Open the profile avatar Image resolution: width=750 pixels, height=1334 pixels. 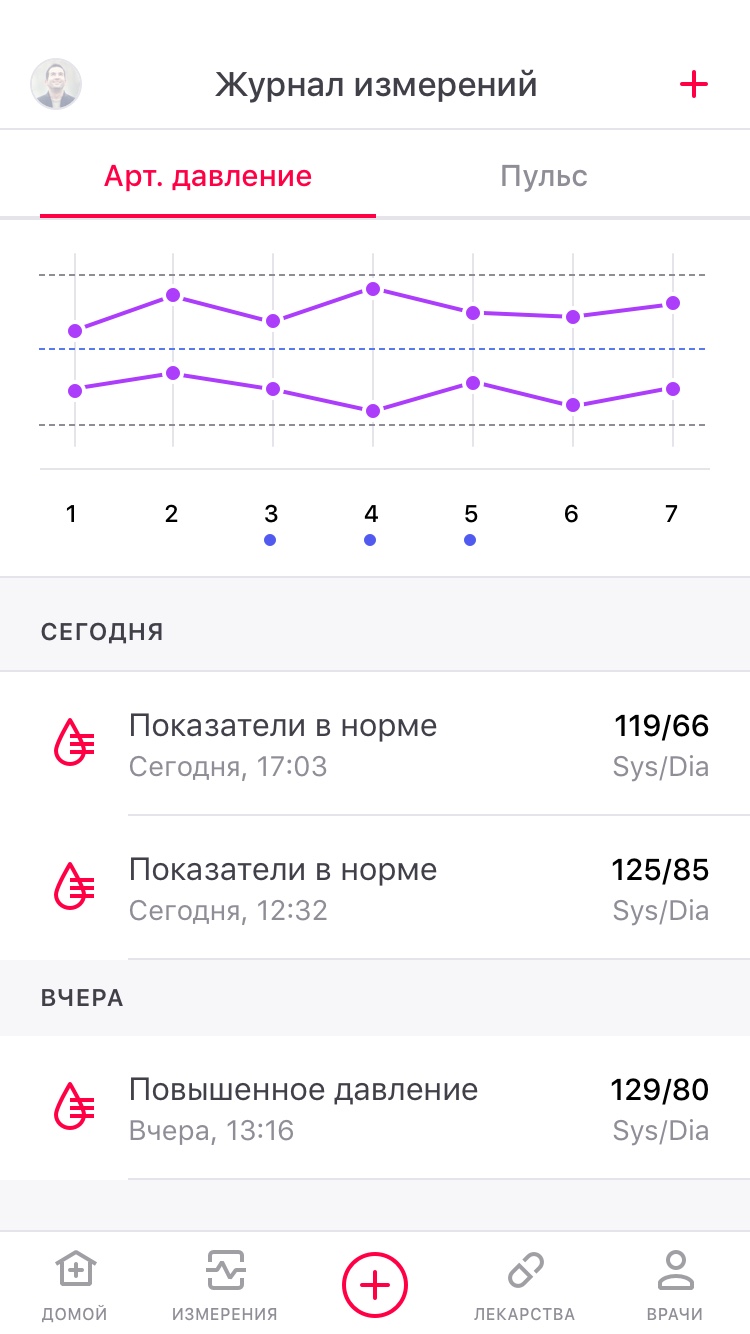56,84
